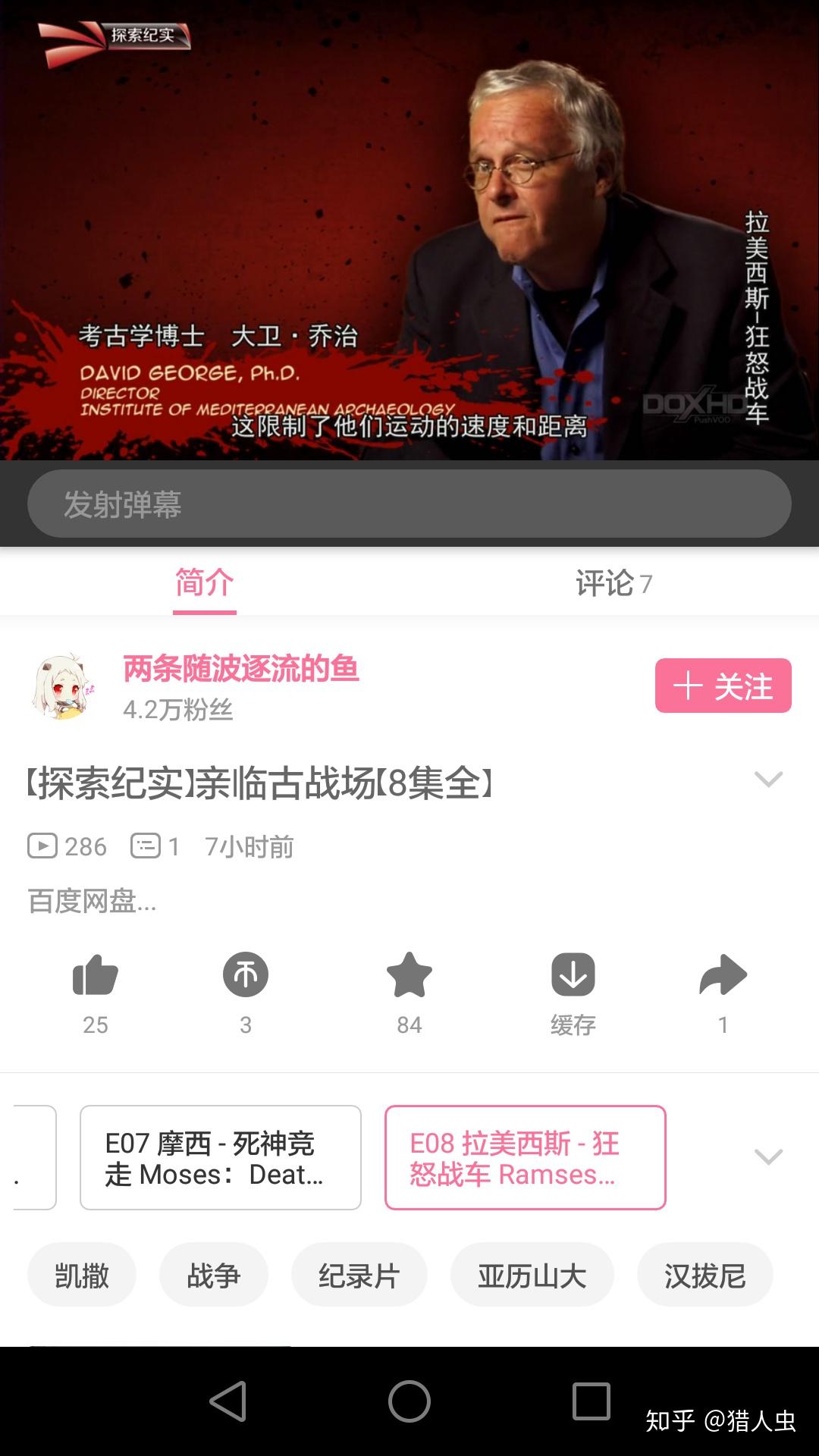This screenshot has width=819, height=1456.
Task: Tap the 发射弹幕 danmaku input field
Action: pos(409,504)
